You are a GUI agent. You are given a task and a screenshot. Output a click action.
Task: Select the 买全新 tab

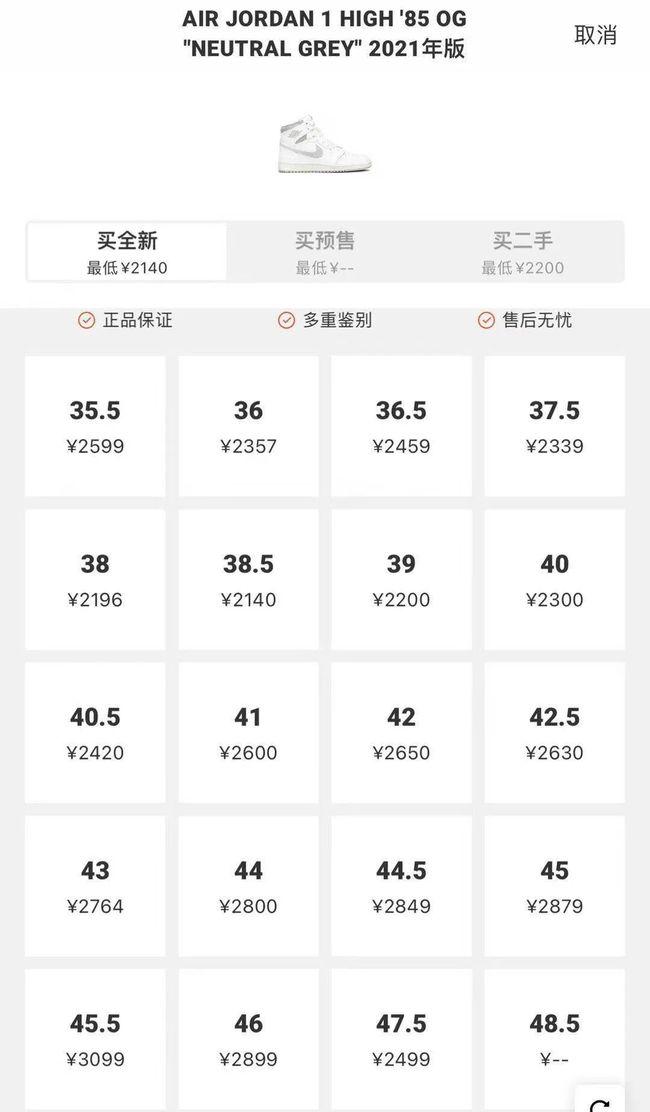click(127, 252)
